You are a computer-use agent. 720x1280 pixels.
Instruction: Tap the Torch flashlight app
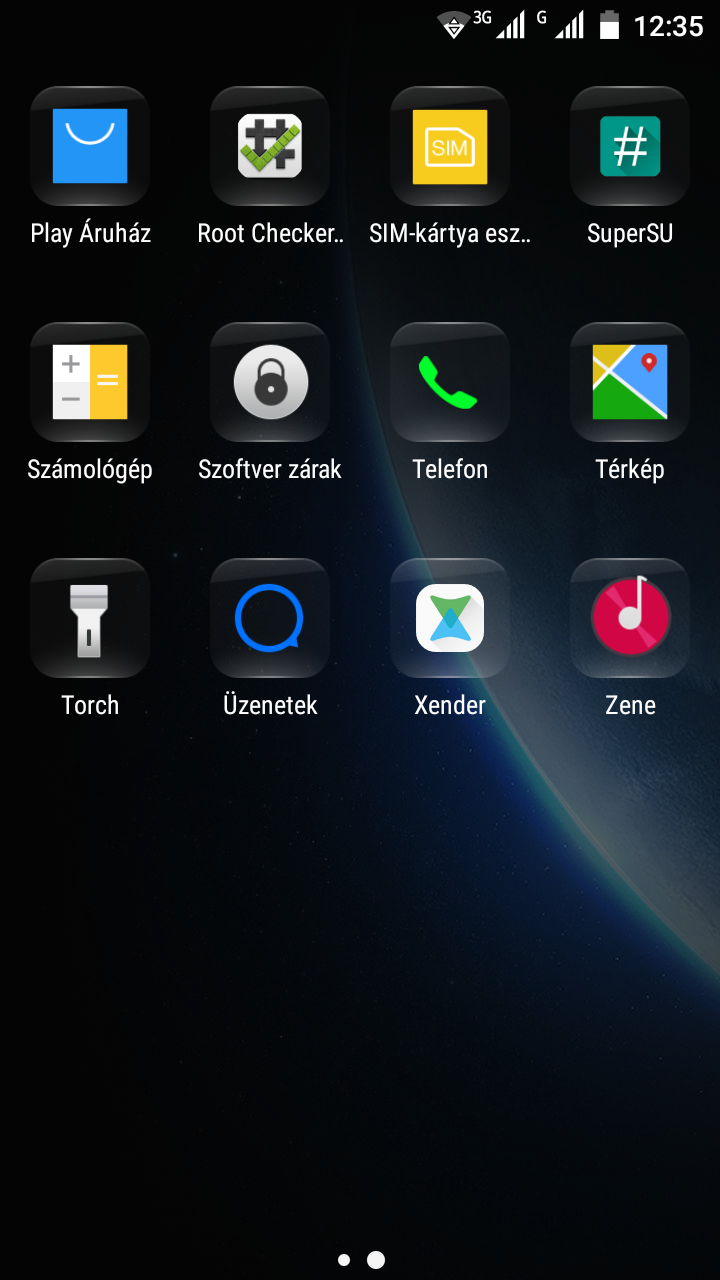click(90, 618)
